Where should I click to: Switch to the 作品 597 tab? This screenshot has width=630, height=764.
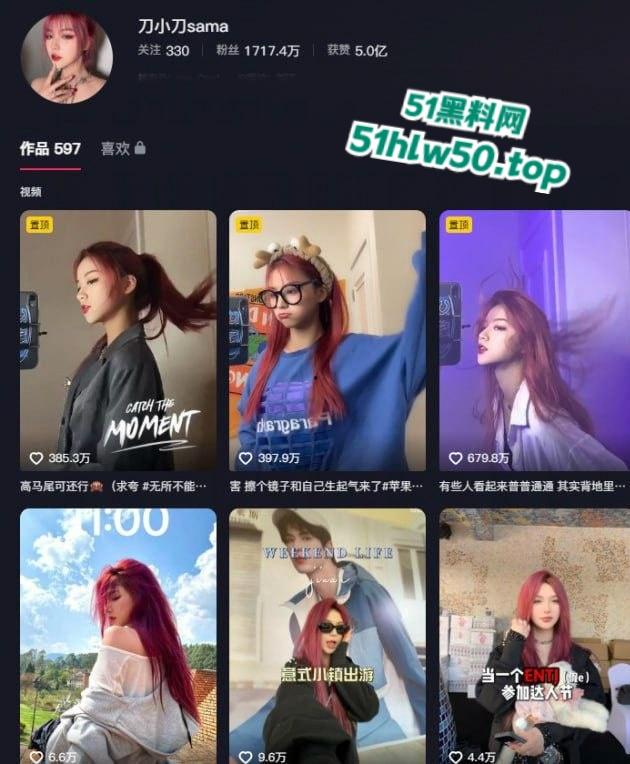50,148
